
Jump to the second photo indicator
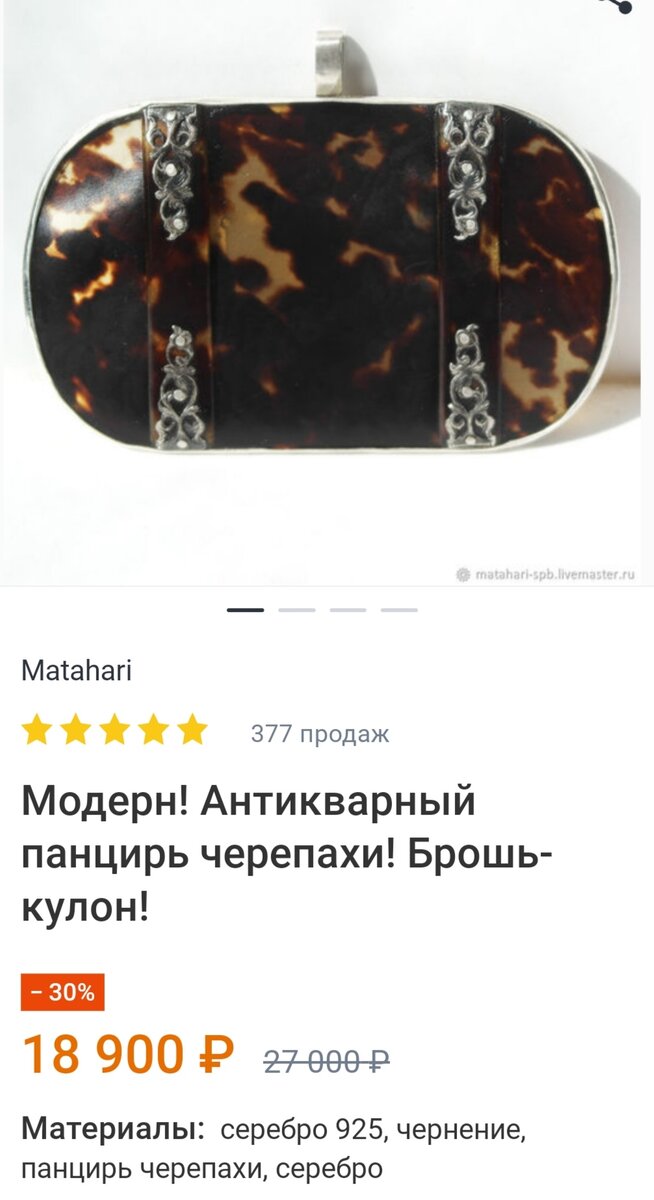pyautogui.click(x=297, y=609)
